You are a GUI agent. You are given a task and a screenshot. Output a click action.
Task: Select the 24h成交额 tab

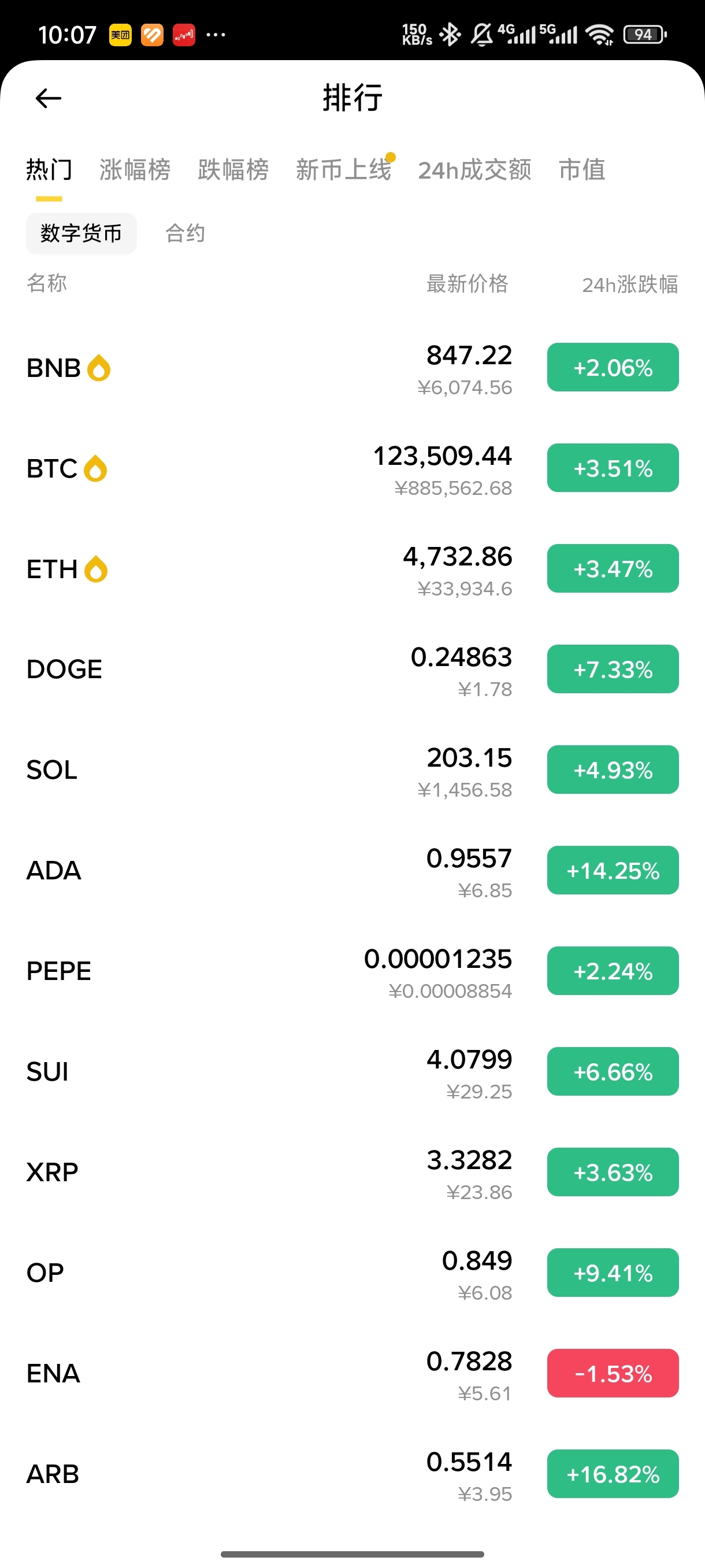click(474, 170)
